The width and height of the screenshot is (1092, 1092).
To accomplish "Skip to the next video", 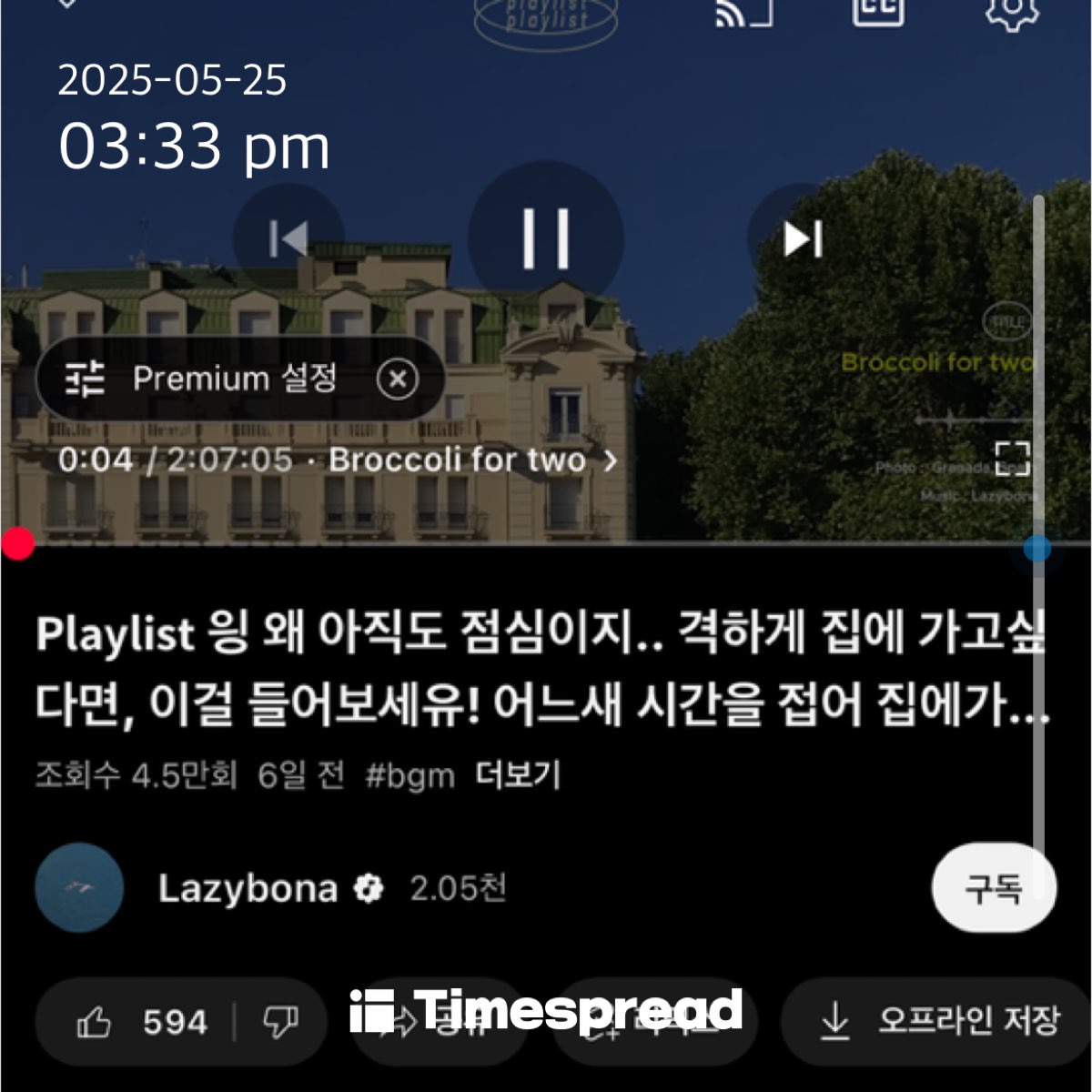I will [x=803, y=238].
